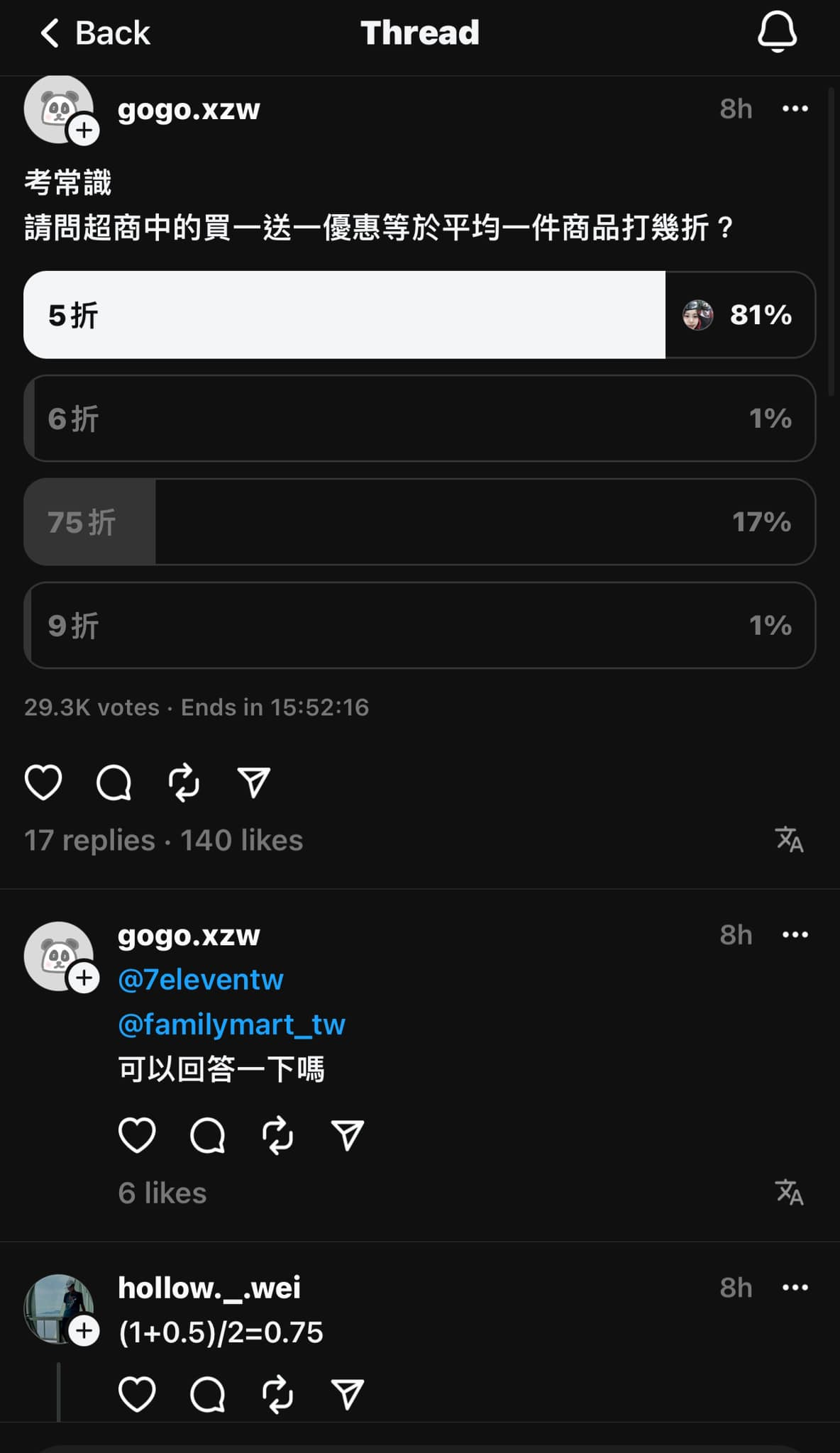Image resolution: width=840 pixels, height=1453 pixels.
Task: Repost the poll post
Action: (x=184, y=783)
